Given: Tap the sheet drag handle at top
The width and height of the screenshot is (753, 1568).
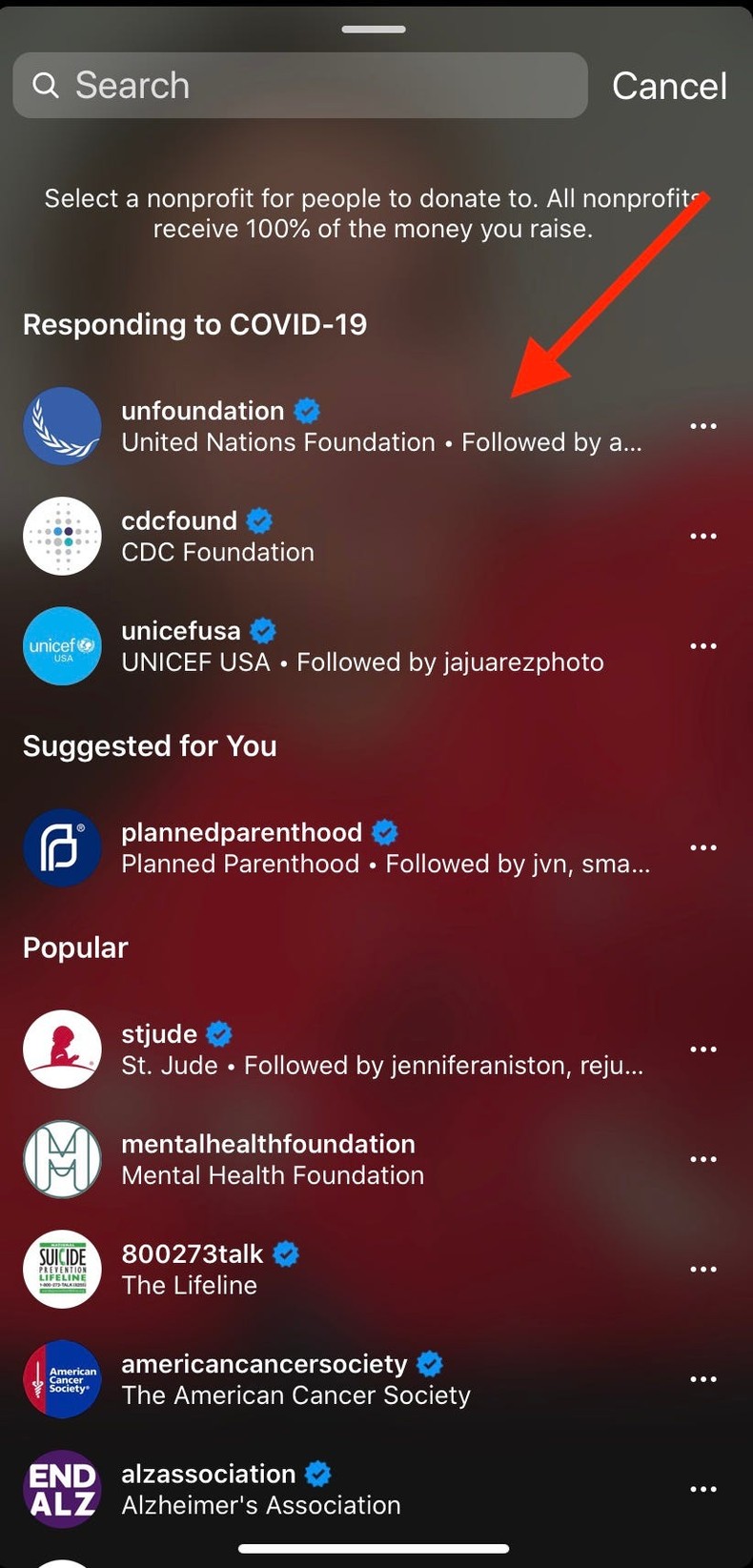Looking at the screenshot, I should [x=376, y=28].
